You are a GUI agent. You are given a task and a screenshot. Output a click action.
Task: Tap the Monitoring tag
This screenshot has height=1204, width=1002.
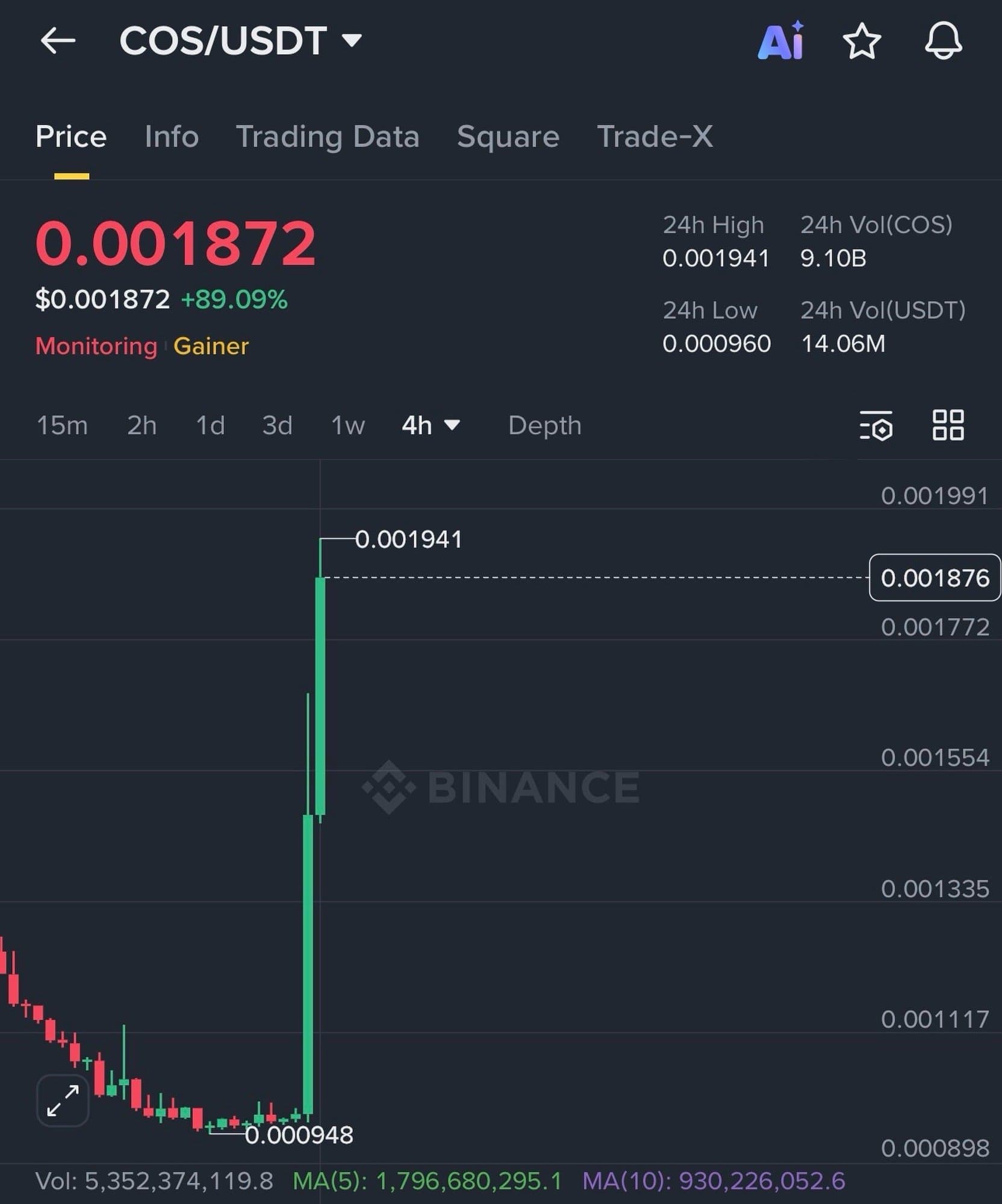(96, 347)
